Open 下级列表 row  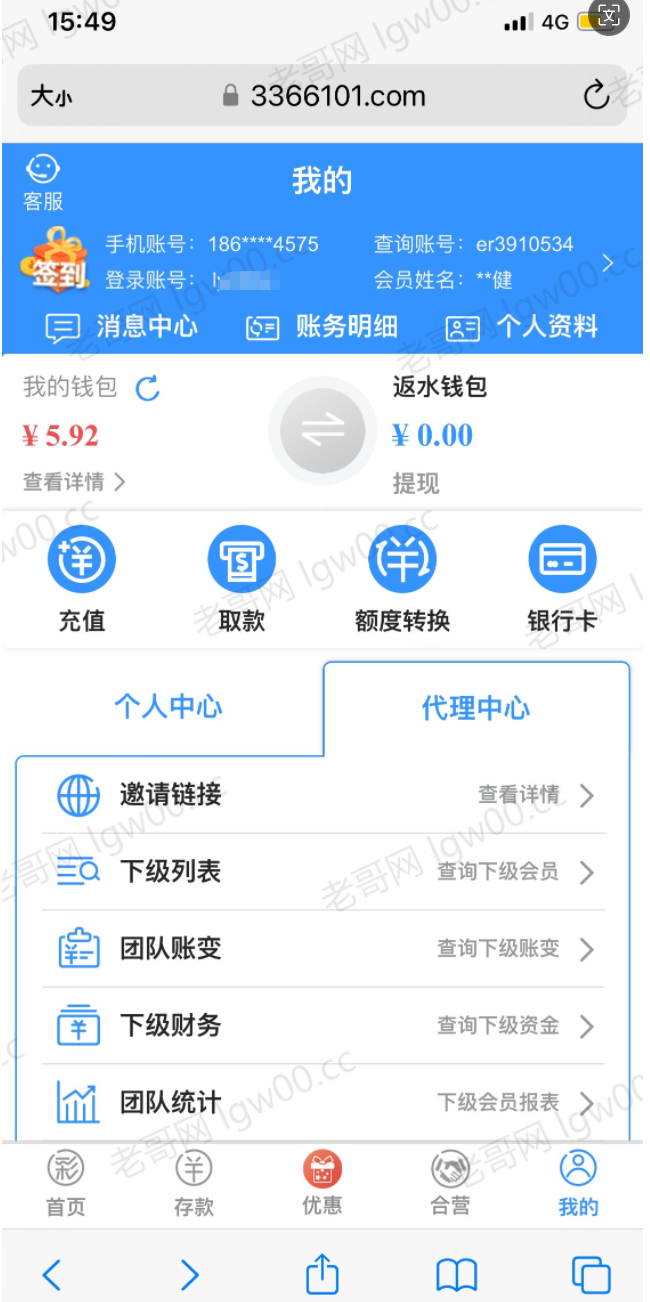pyautogui.click(x=323, y=872)
